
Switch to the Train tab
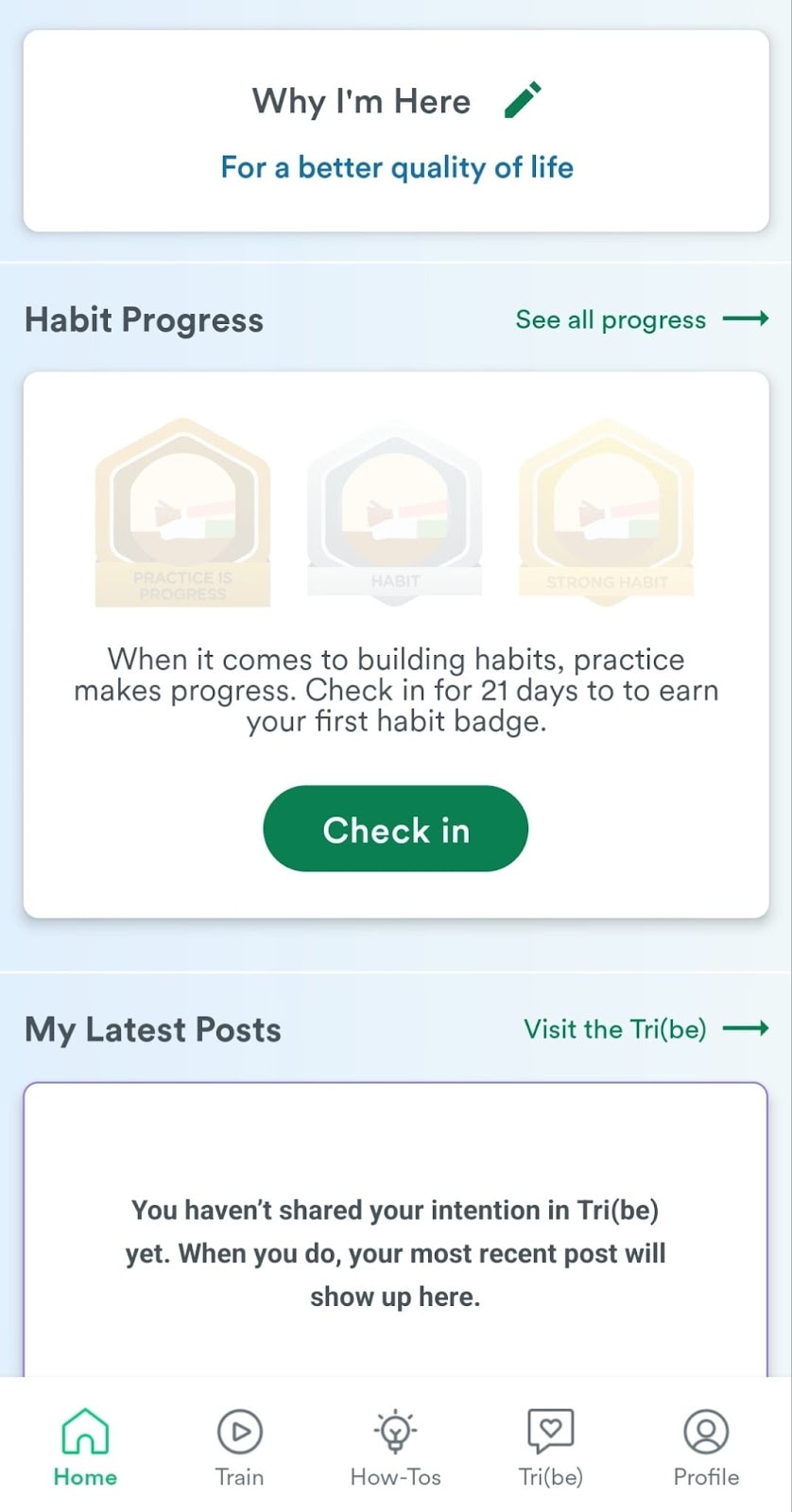coord(239,1448)
